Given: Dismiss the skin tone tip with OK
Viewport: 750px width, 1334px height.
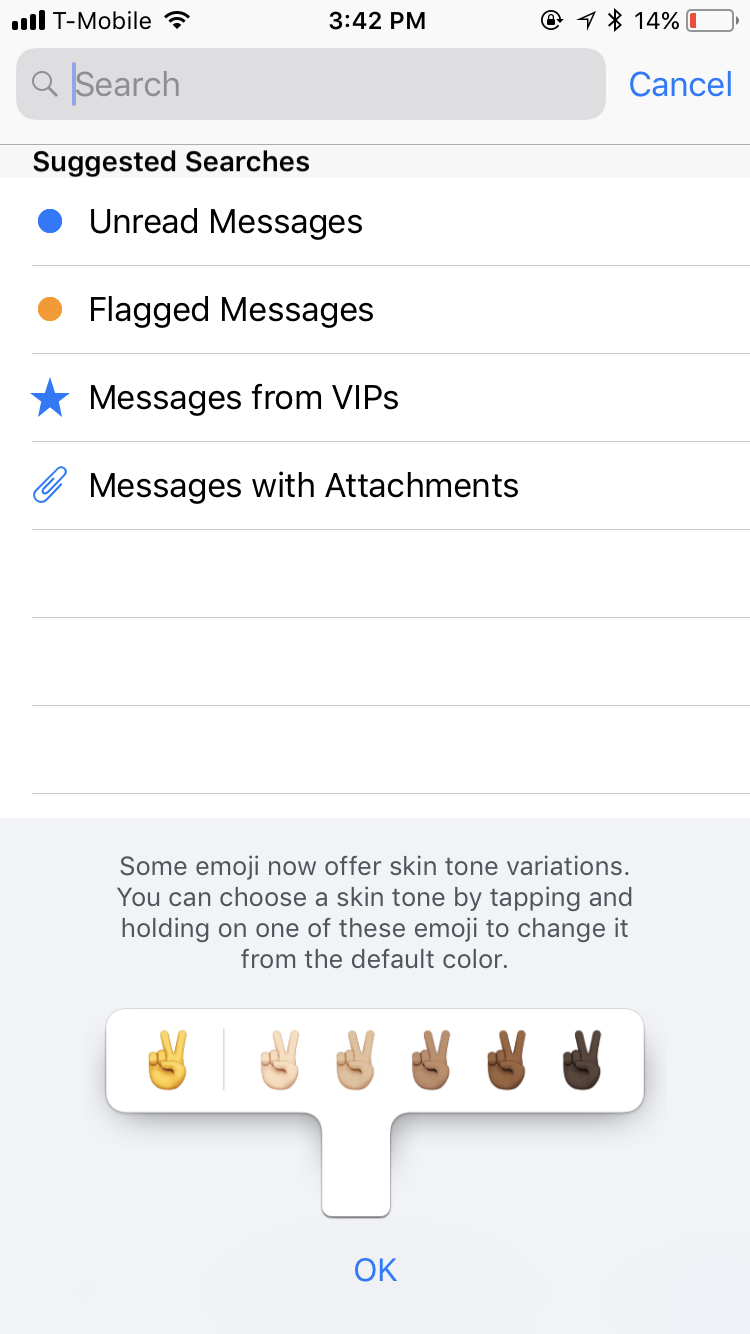Looking at the screenshot, I should (375, 1270).
